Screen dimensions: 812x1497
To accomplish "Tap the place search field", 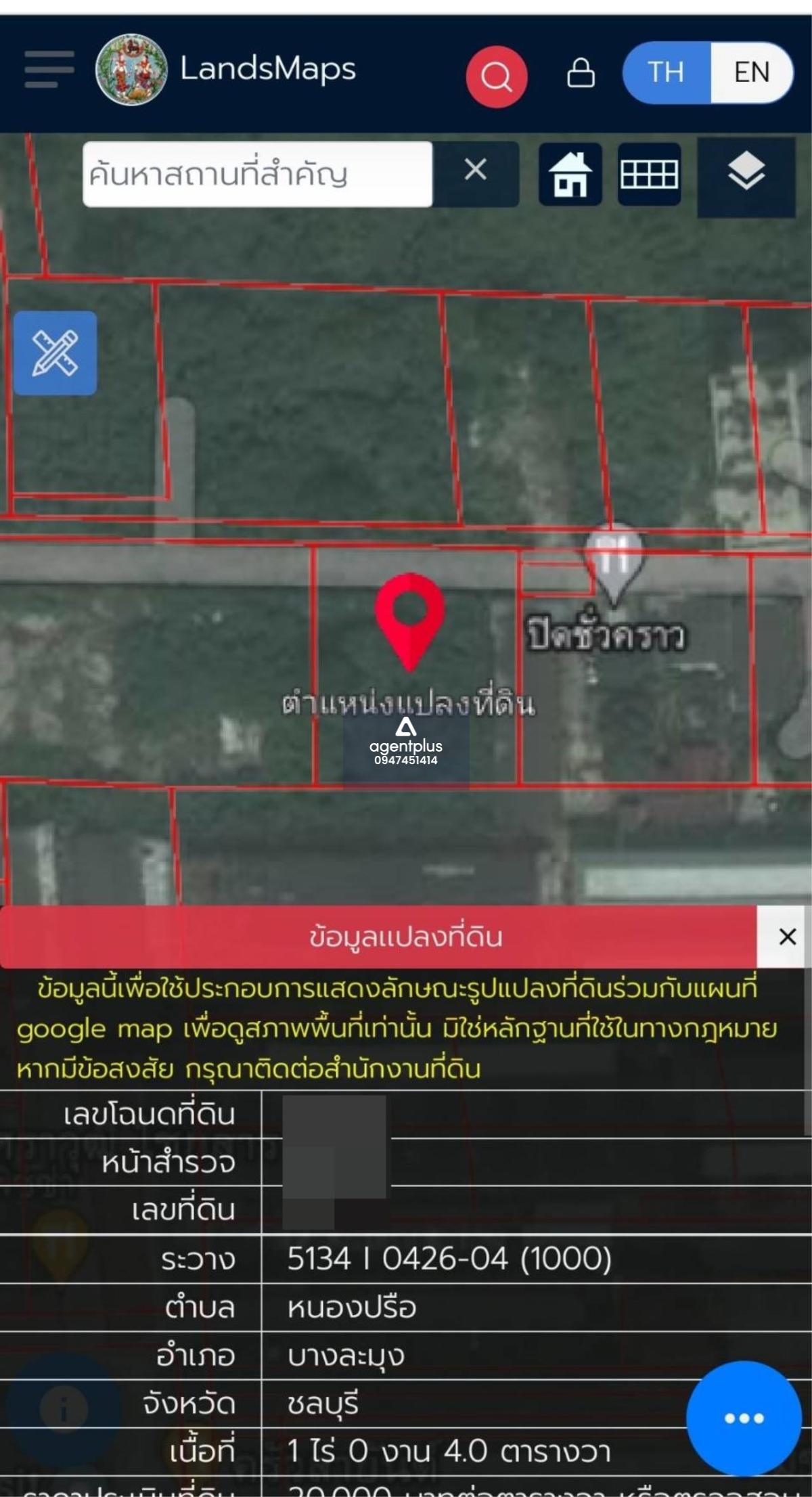I will [258, 174].
